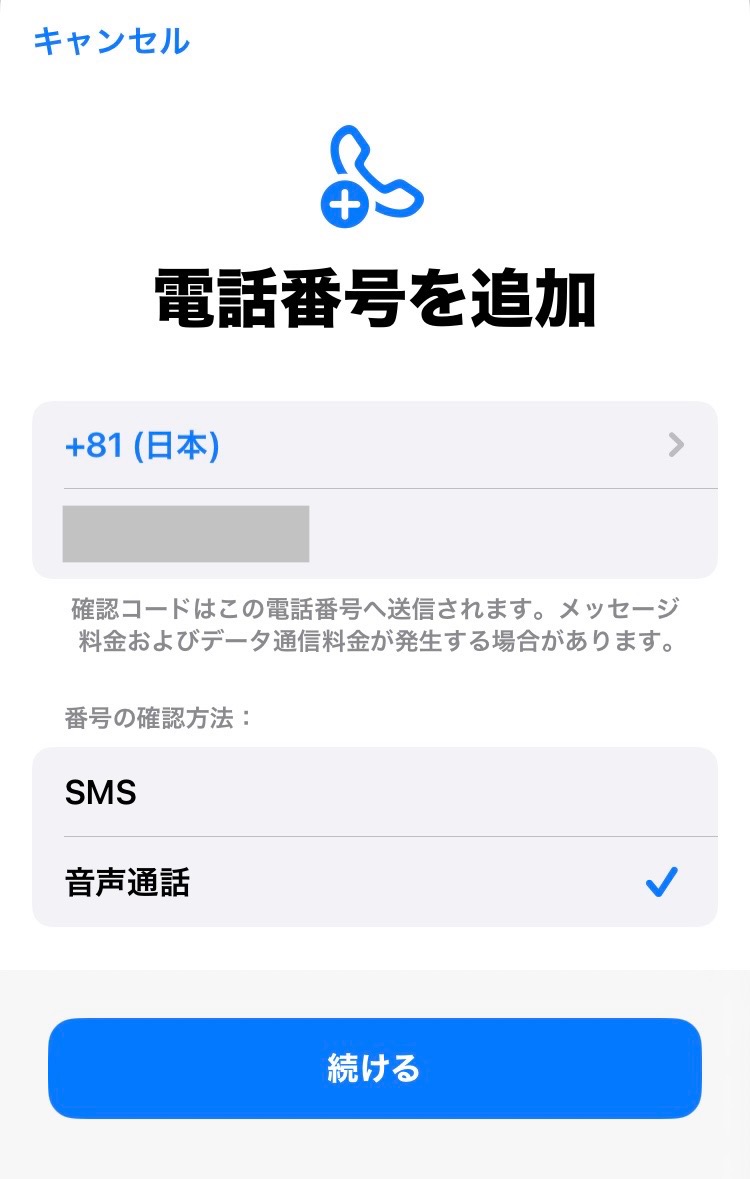The height and width of the screenshot is (1179, 750).
Task: Choose 音声通話 verification method
Action: [374, 883]
